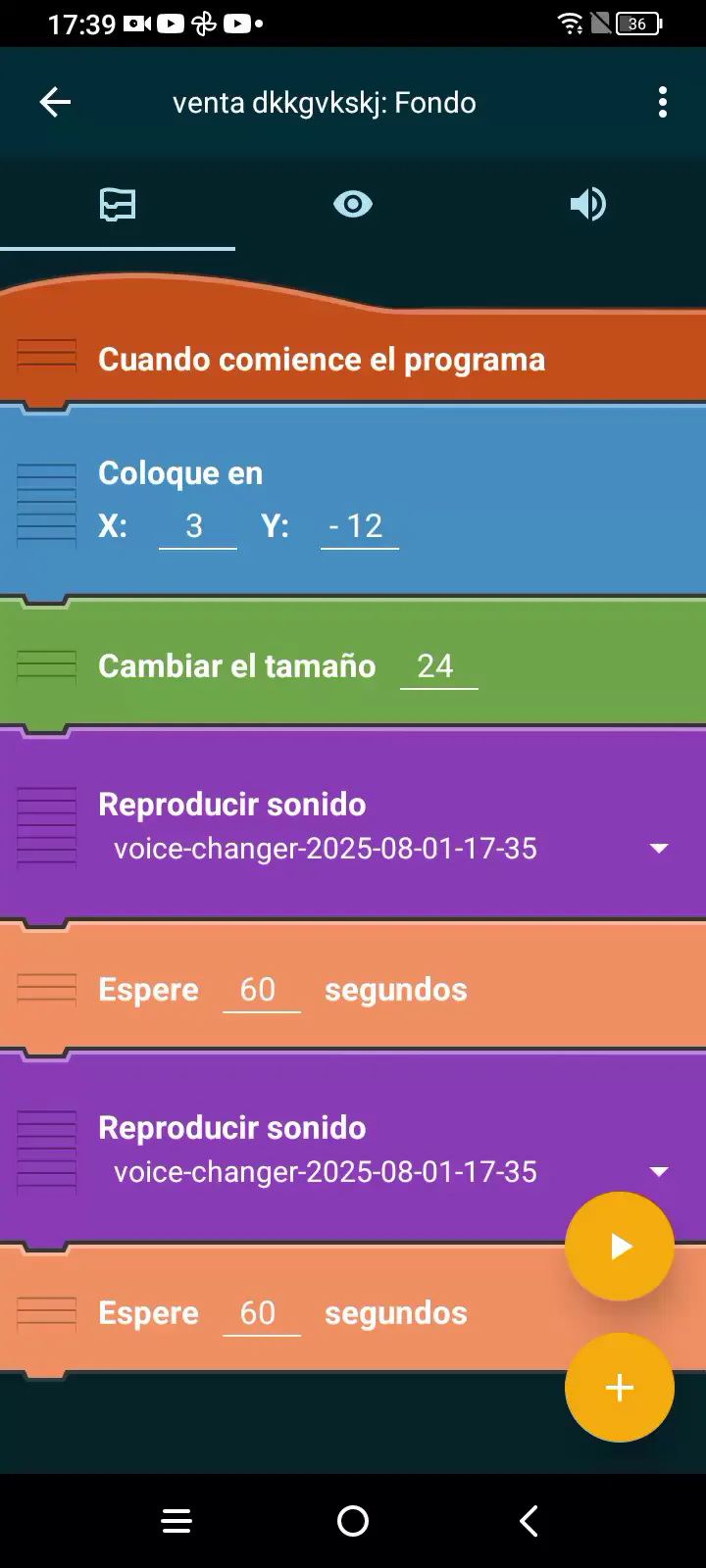Open recent apps from navigation bar

[176, 1521]
